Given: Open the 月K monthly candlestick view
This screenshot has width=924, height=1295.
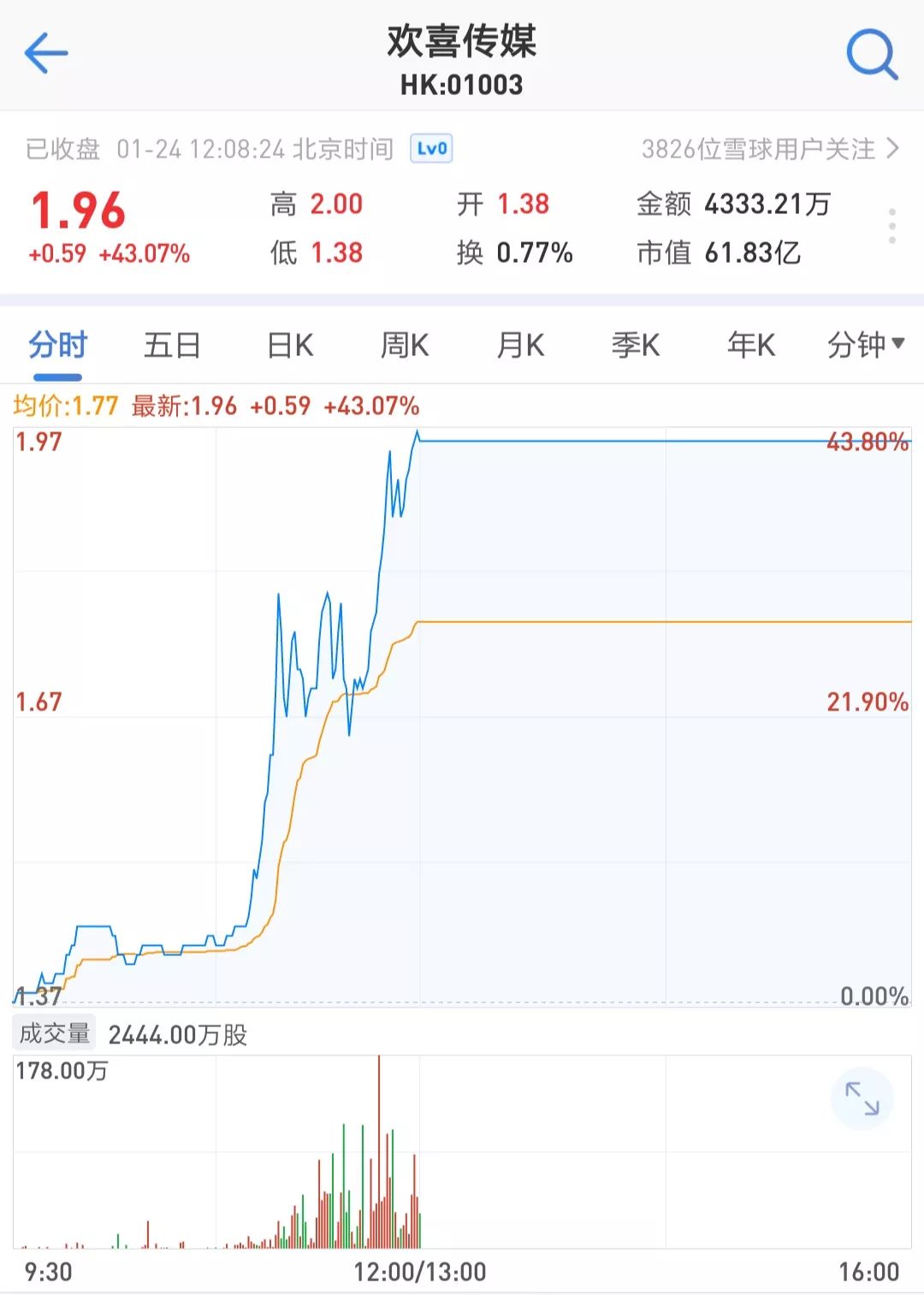Looking at the screenshot, I should click(518, 345).
